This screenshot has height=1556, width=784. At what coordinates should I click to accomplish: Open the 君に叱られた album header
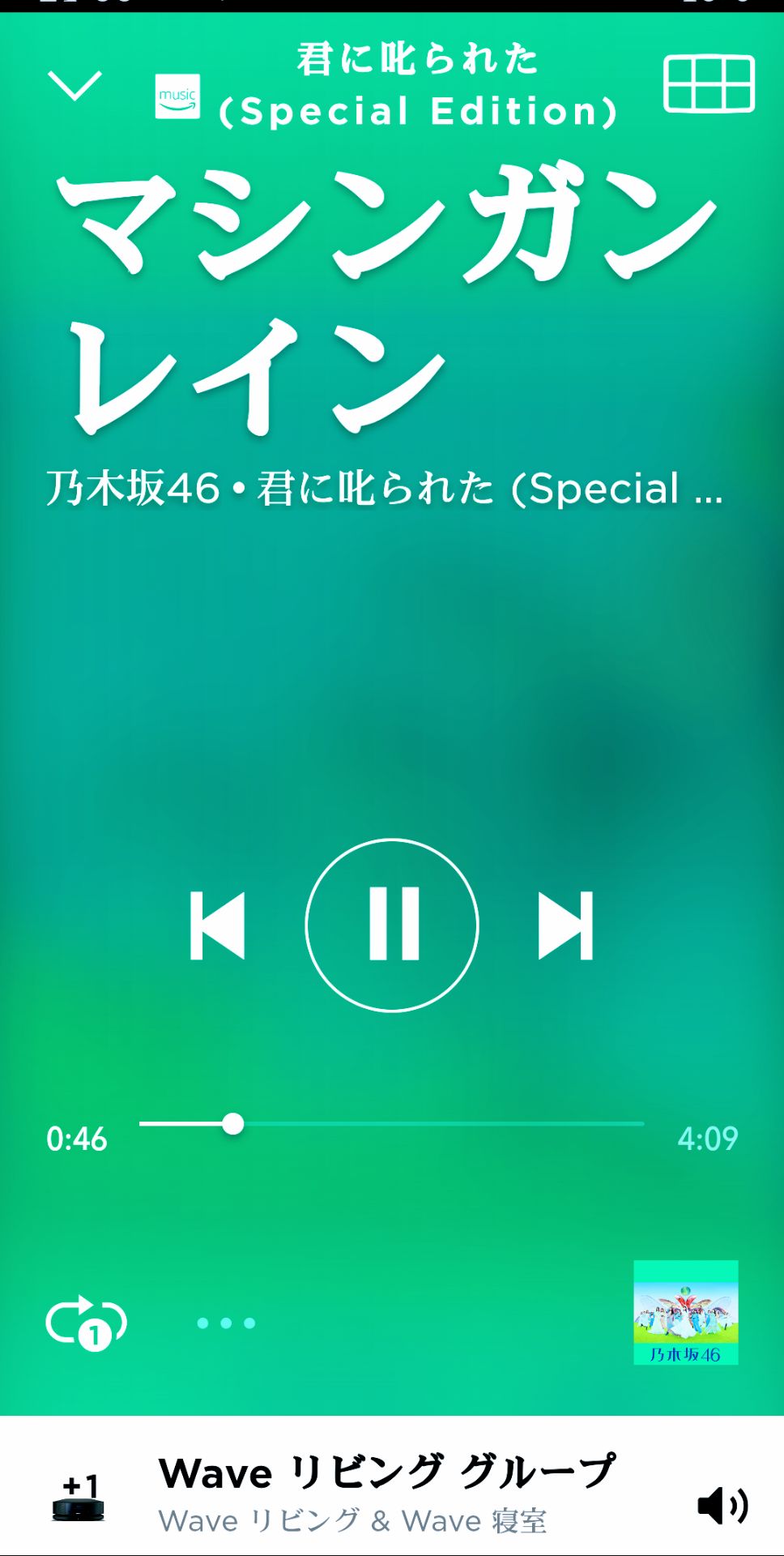[413, 83]
